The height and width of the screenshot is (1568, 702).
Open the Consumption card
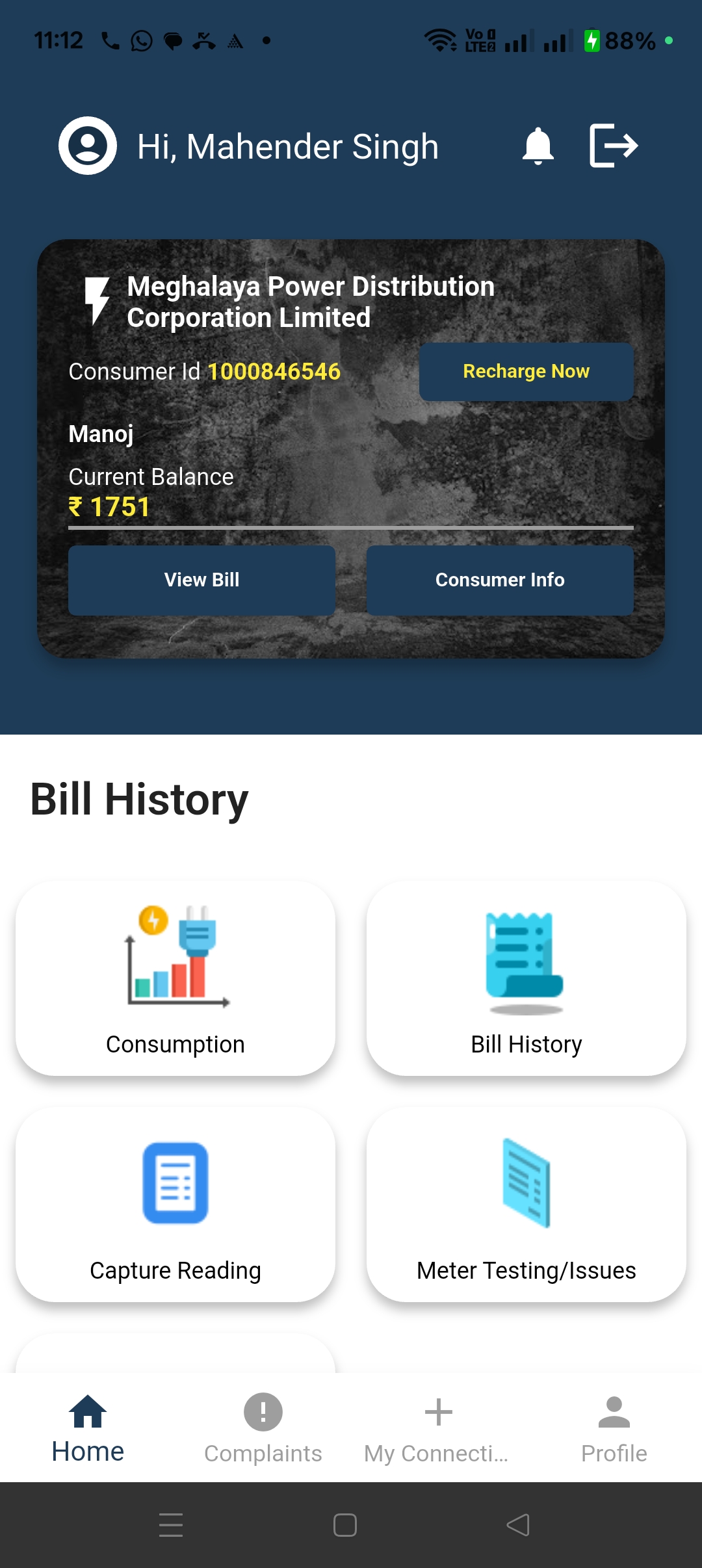click(175, 978)
